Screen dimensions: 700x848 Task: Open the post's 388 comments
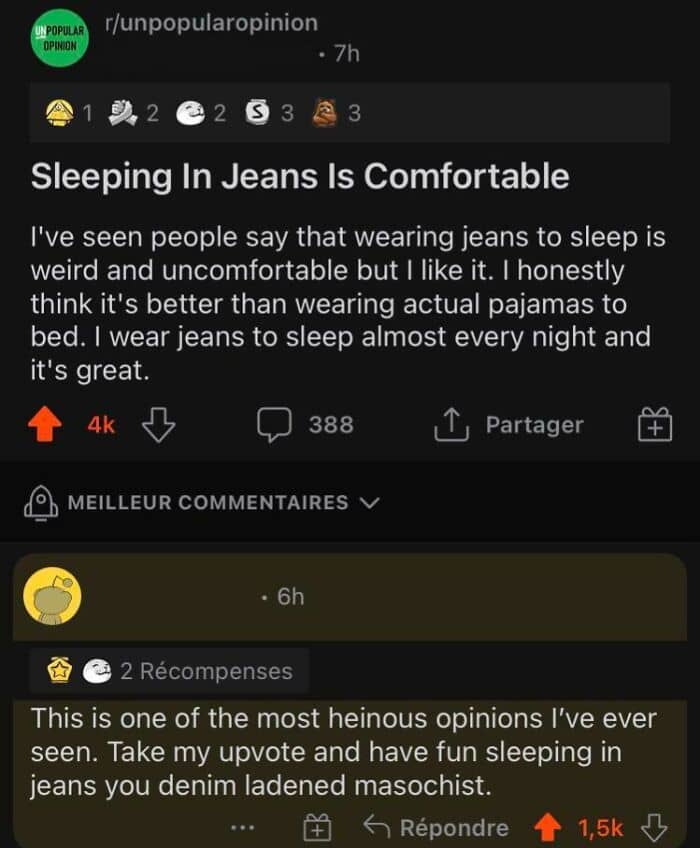(x=306, y=425)
